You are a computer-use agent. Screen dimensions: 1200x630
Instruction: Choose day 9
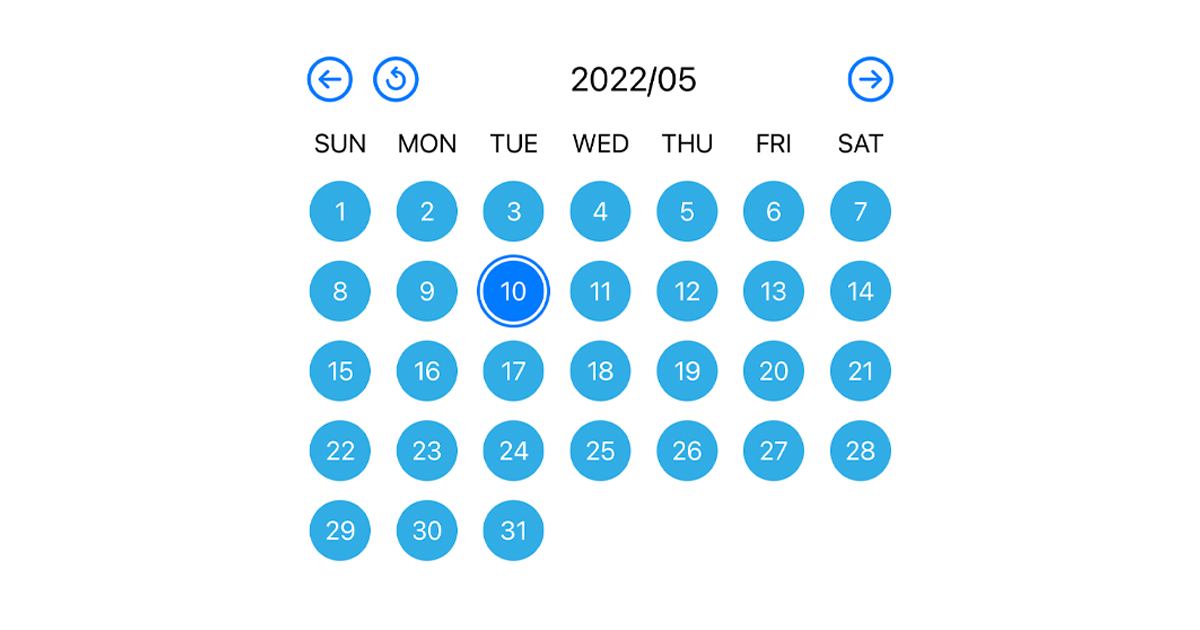(x=427, y=291)
